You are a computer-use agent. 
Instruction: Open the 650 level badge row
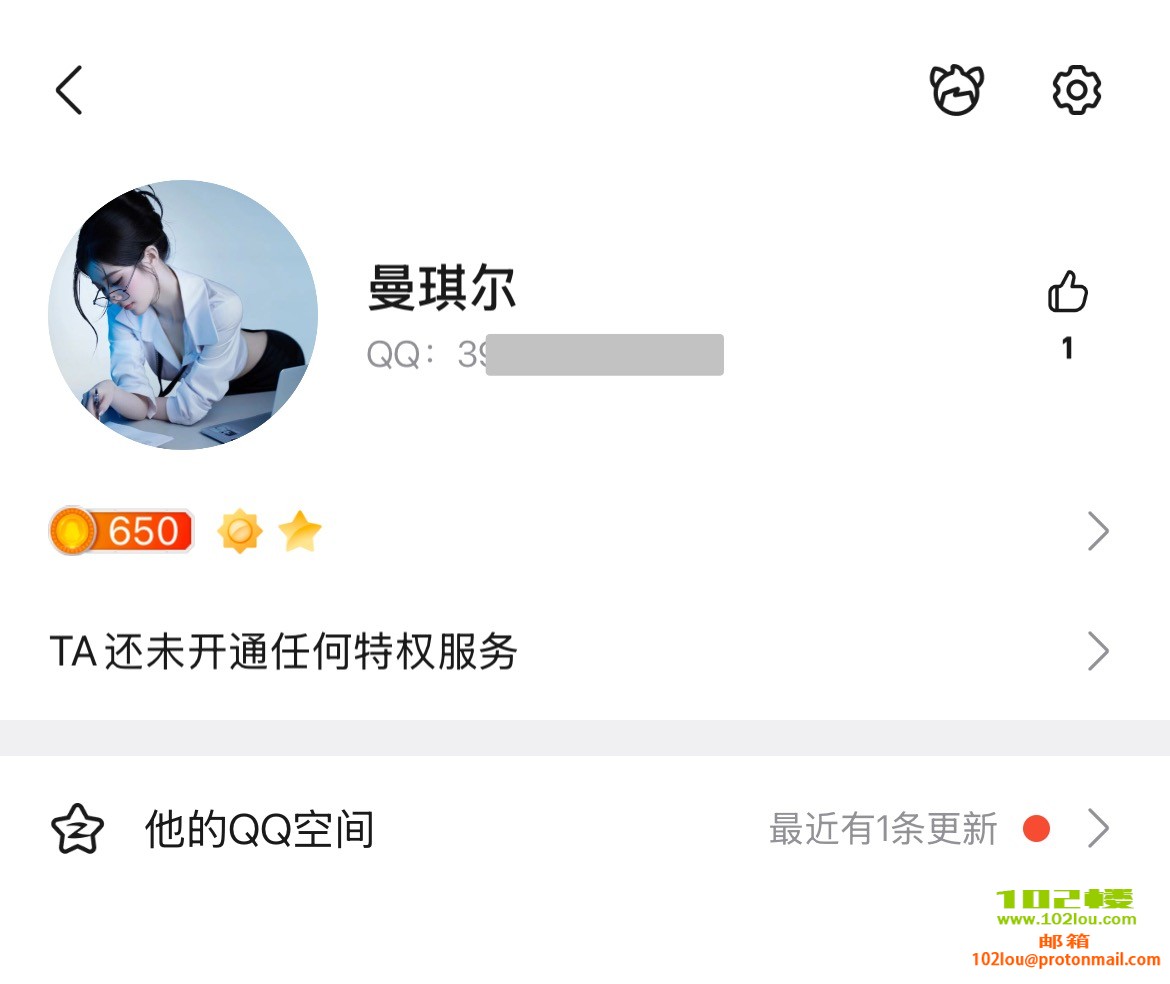580,531
